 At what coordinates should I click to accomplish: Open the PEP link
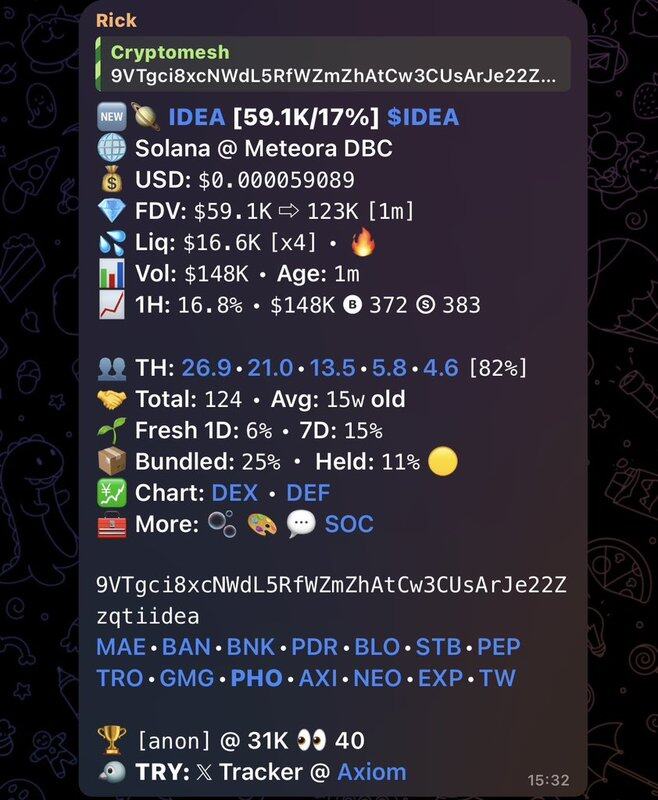[x=498, y=646]
